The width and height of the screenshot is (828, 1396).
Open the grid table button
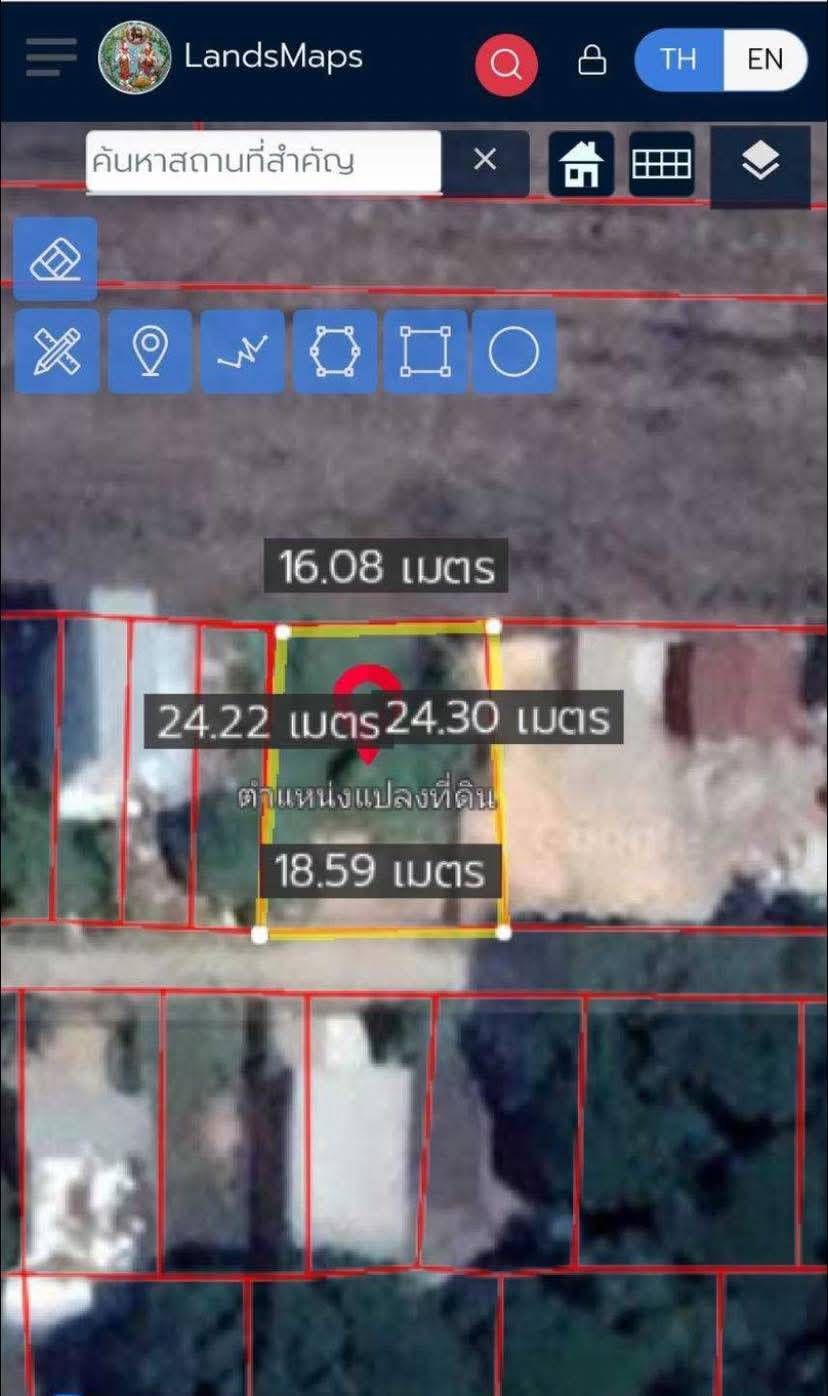pyautogui.click(x=662, y=164)
